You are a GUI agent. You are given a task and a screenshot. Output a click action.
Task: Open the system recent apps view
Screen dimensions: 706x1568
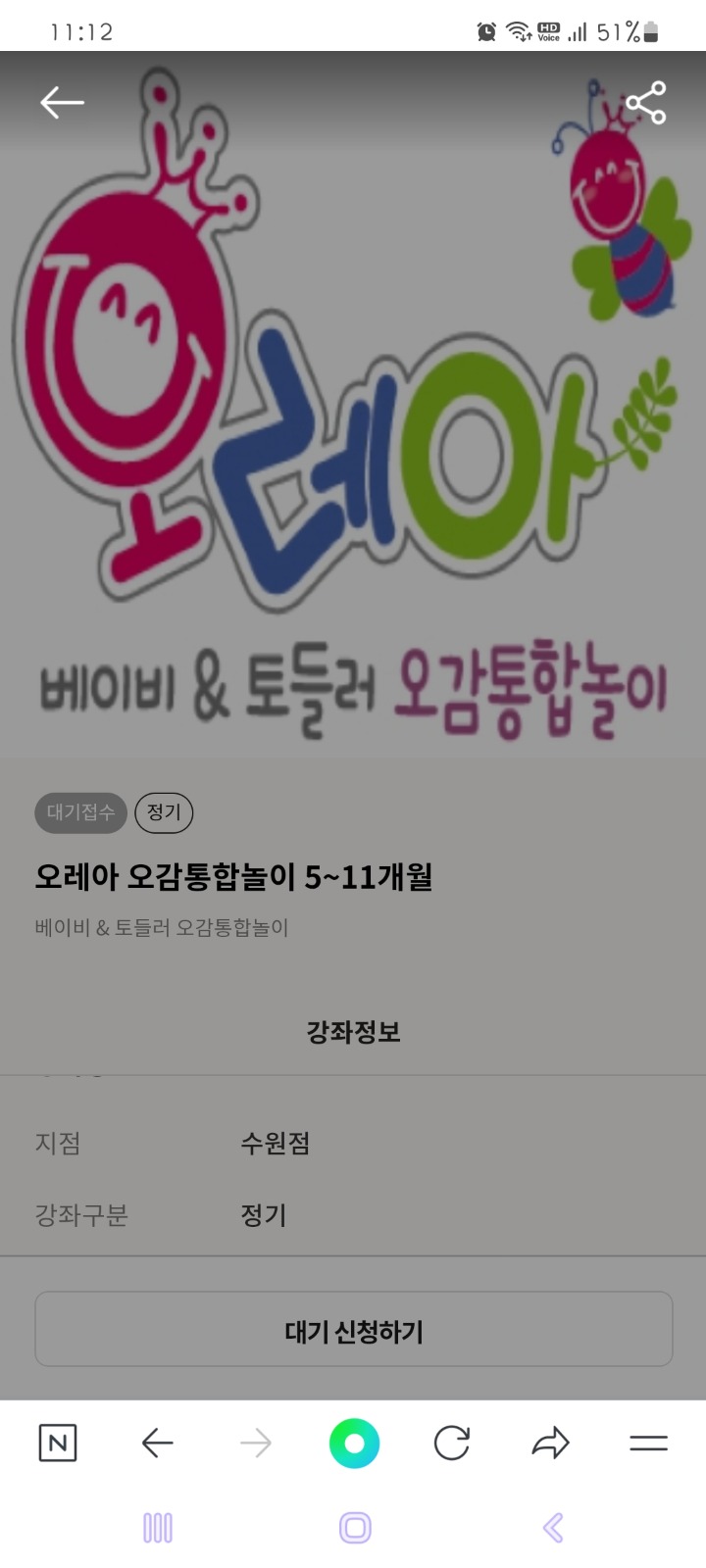[158, 1527]
